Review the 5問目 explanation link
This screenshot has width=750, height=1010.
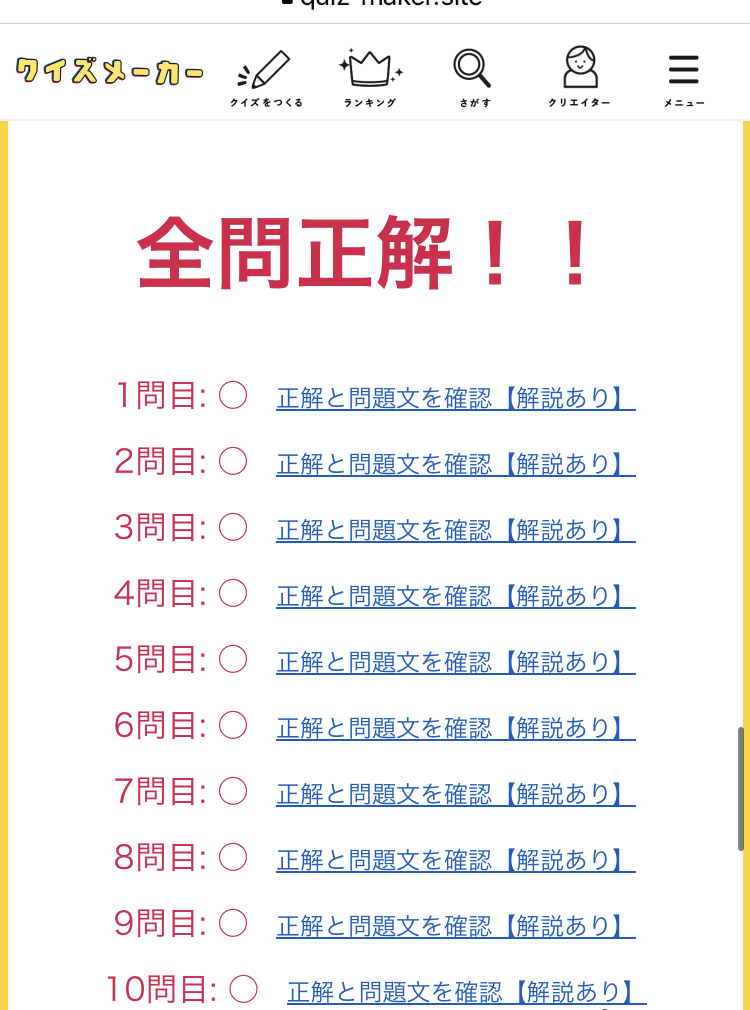tap(455, 662)
